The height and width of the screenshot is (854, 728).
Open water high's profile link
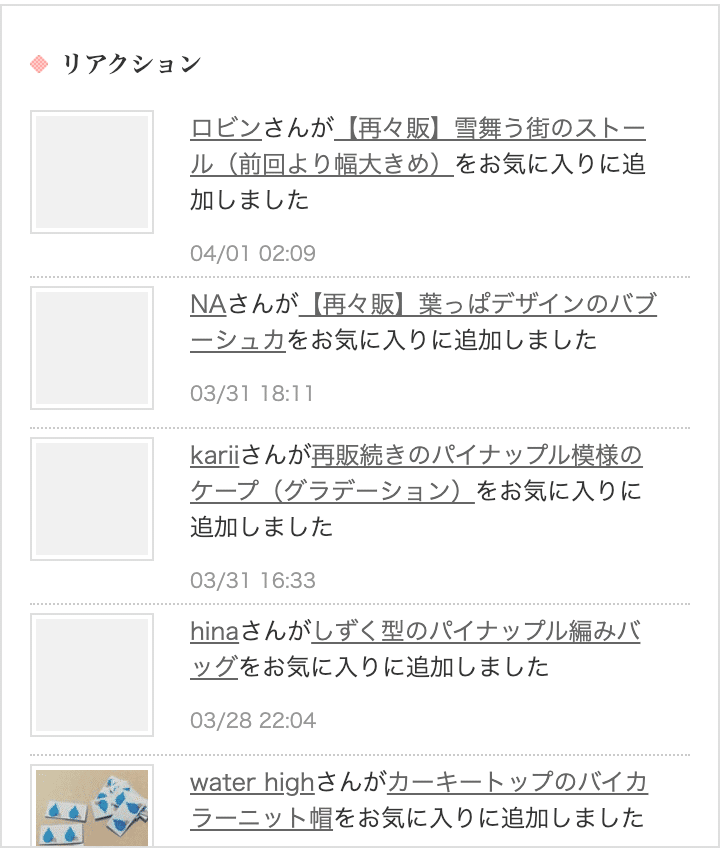coord(252,782)
